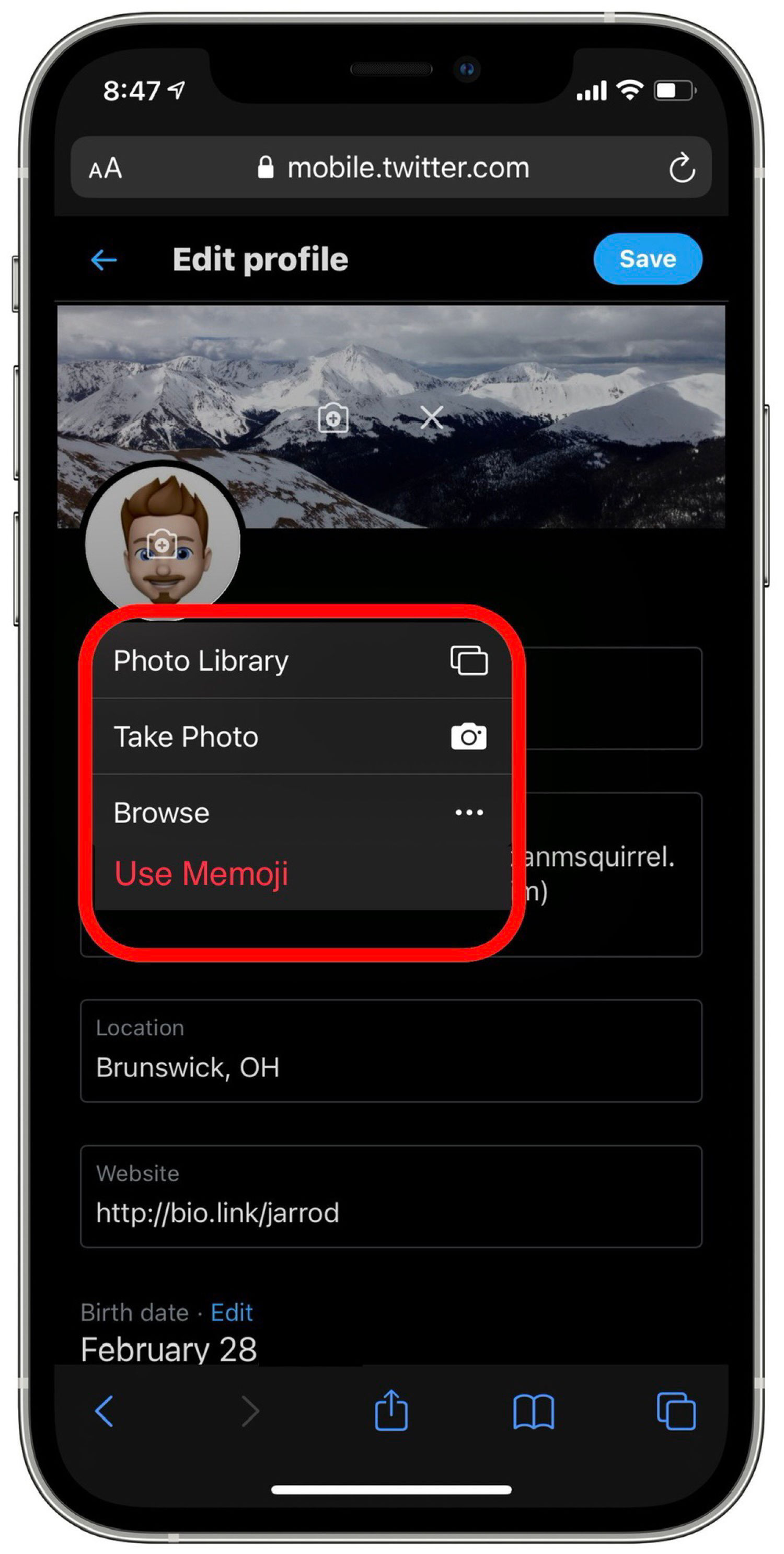Tap the camera icon on the avatar
Screen dimensions: 784x1554
click(162, 544)
